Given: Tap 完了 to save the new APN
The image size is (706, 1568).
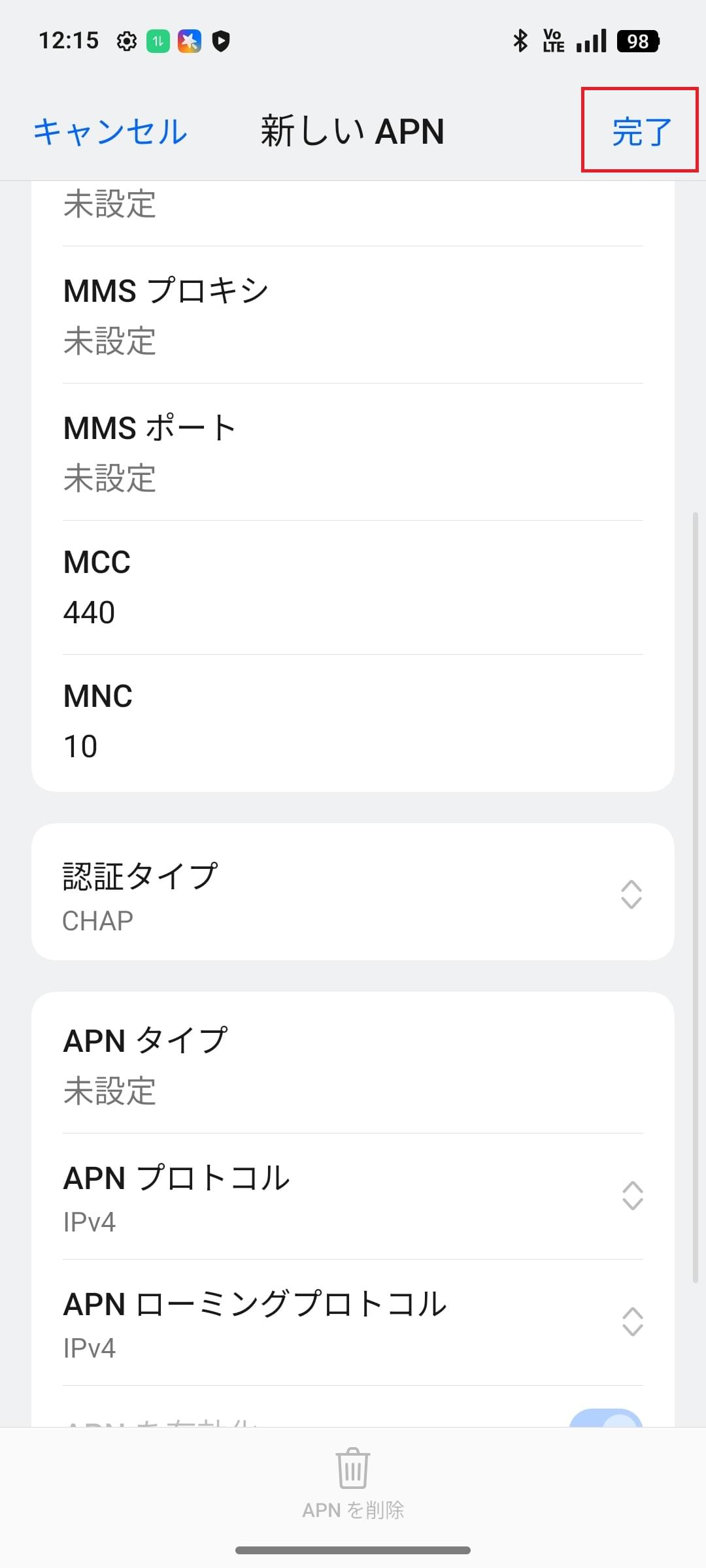Looking at the screenshot, I should tap(640, 131).
